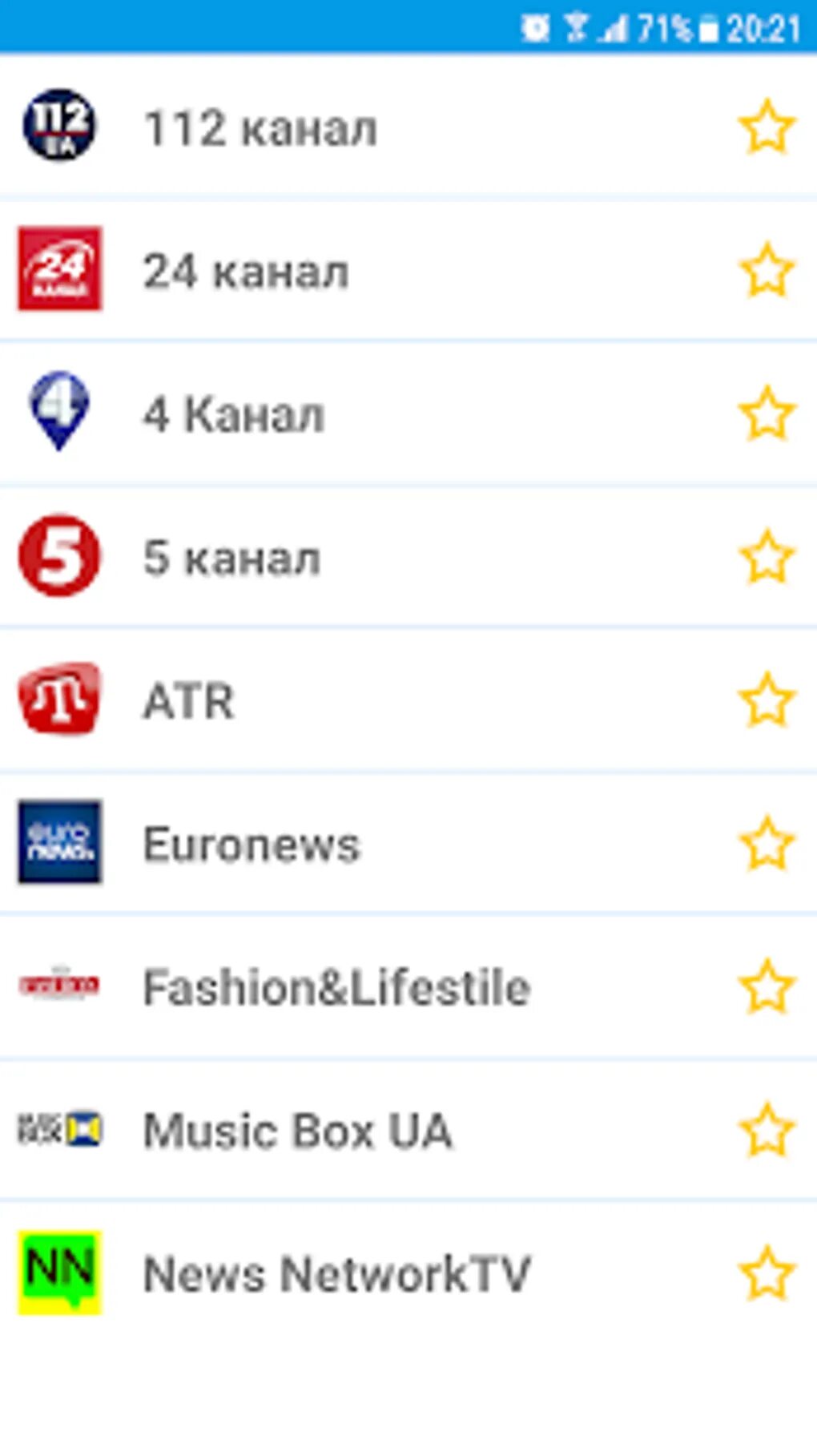Open Fashion&Lifestile channel
Image resolution: width=817 pixels, height=1456 pixels.
pos(336,987)
